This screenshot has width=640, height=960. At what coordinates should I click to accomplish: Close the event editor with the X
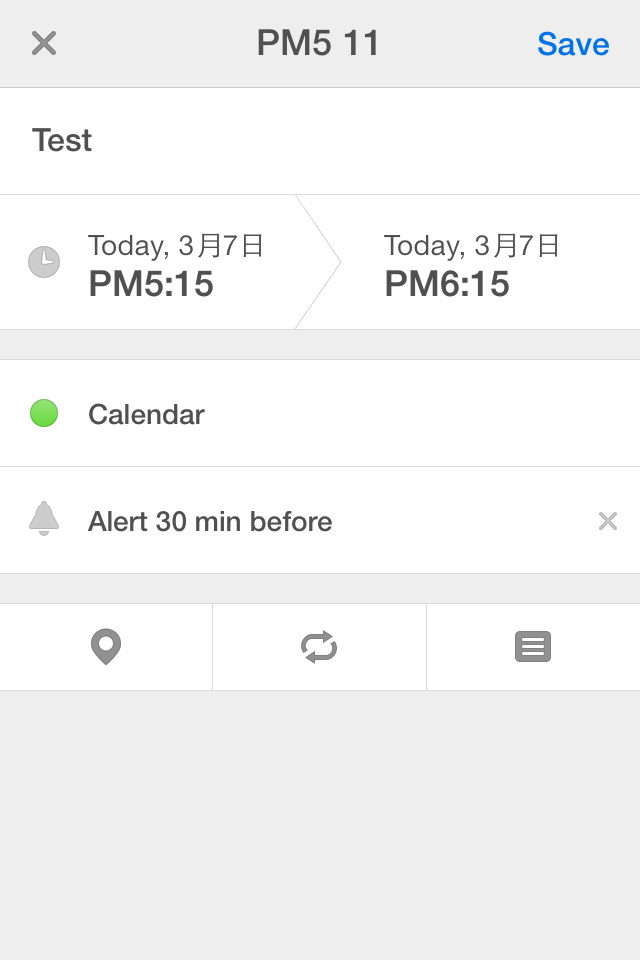pos(44,43)
